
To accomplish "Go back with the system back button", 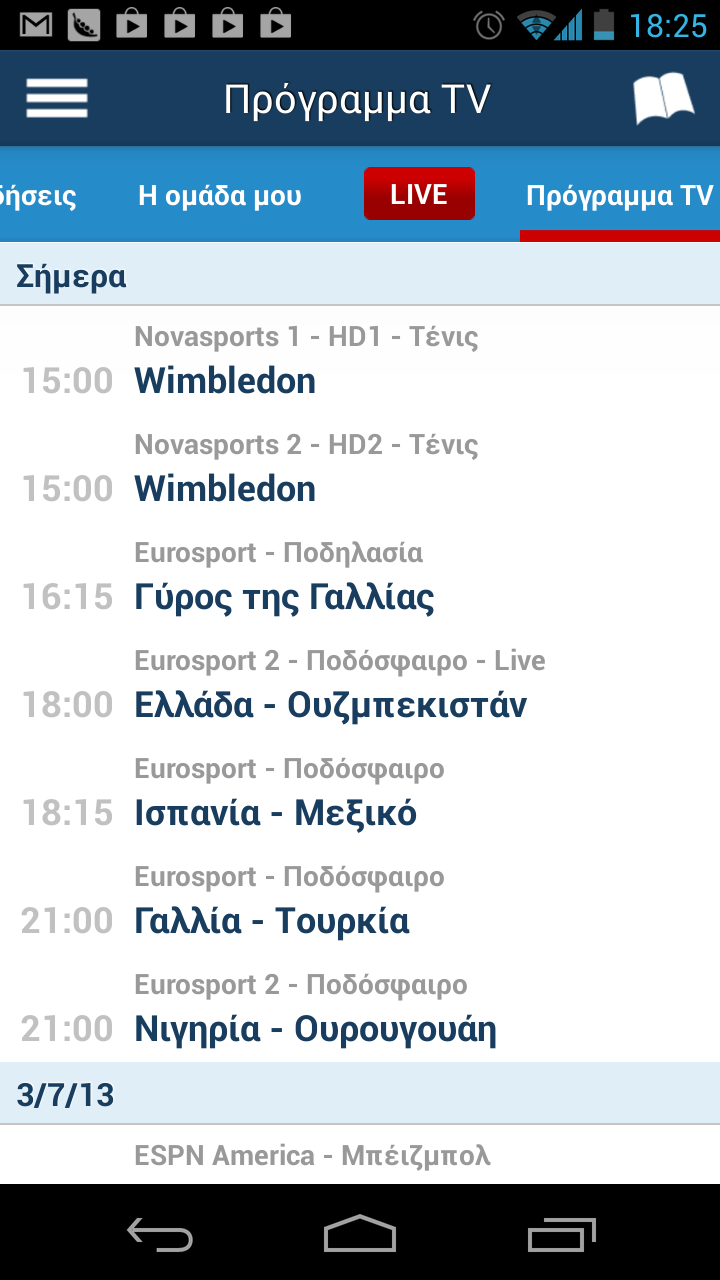I will 160,1235.
